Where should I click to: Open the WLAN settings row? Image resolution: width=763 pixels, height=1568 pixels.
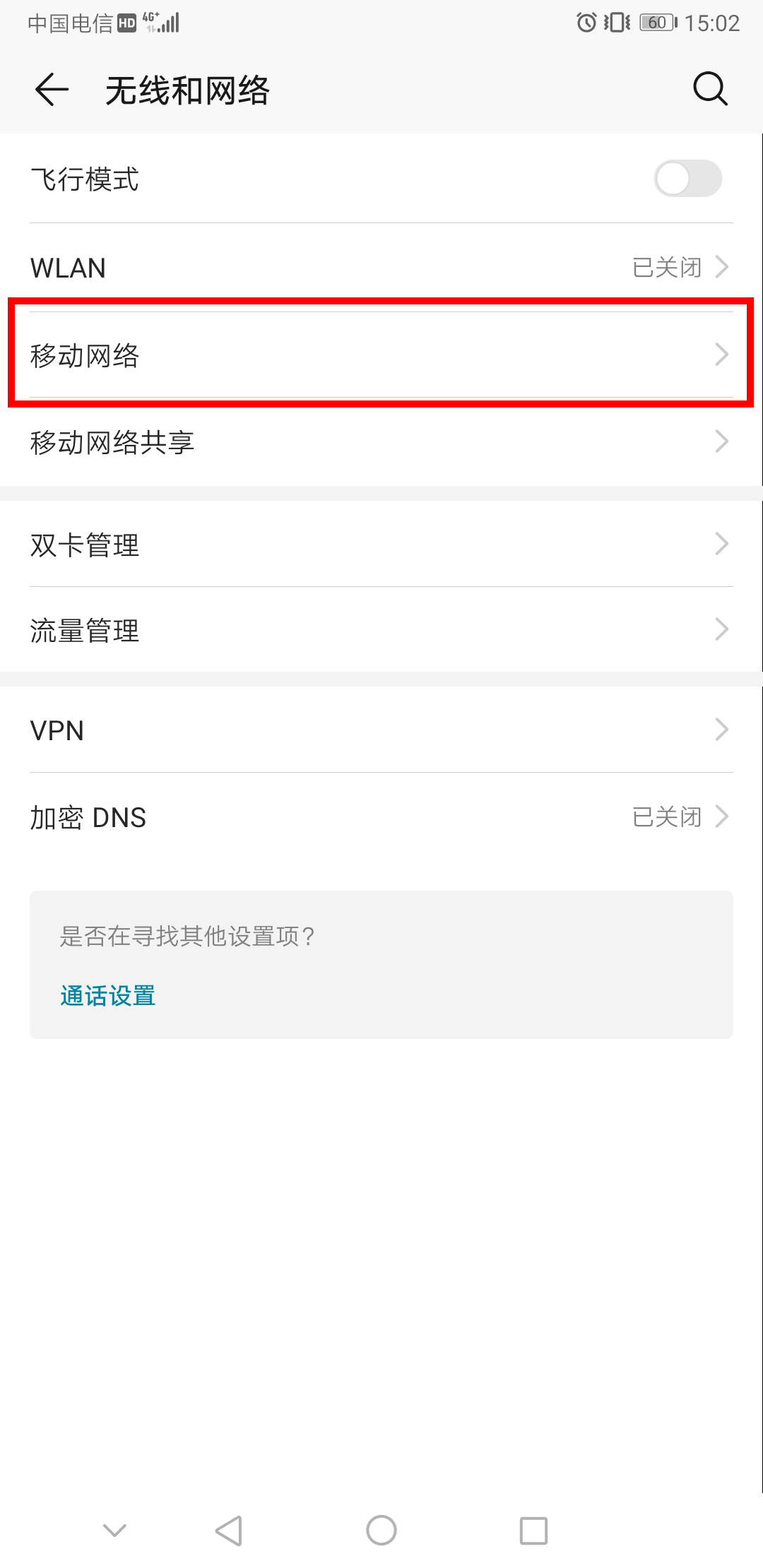tap(381, 268)
